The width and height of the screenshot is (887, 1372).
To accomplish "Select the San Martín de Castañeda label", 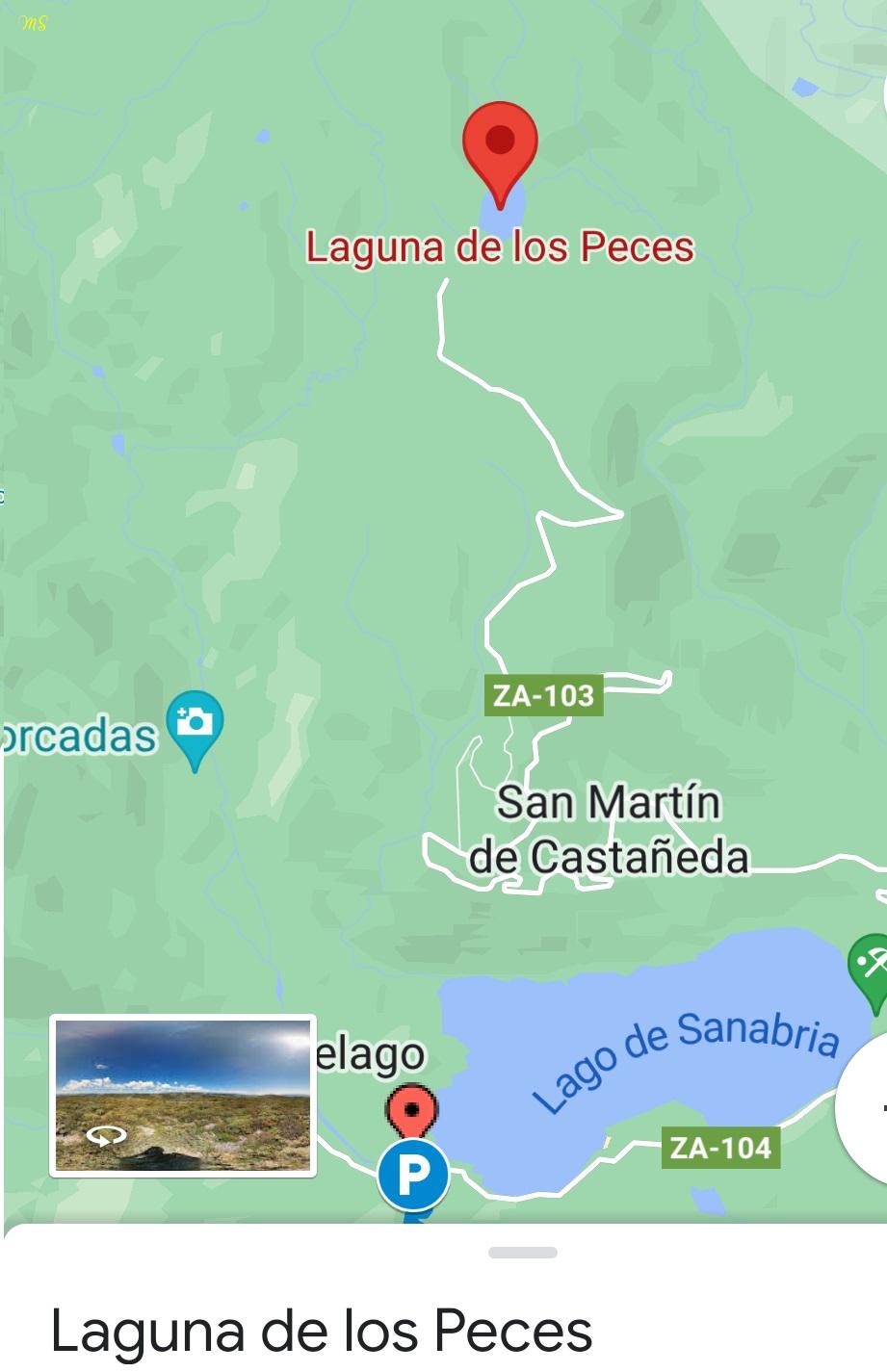I will pos(609,829).
